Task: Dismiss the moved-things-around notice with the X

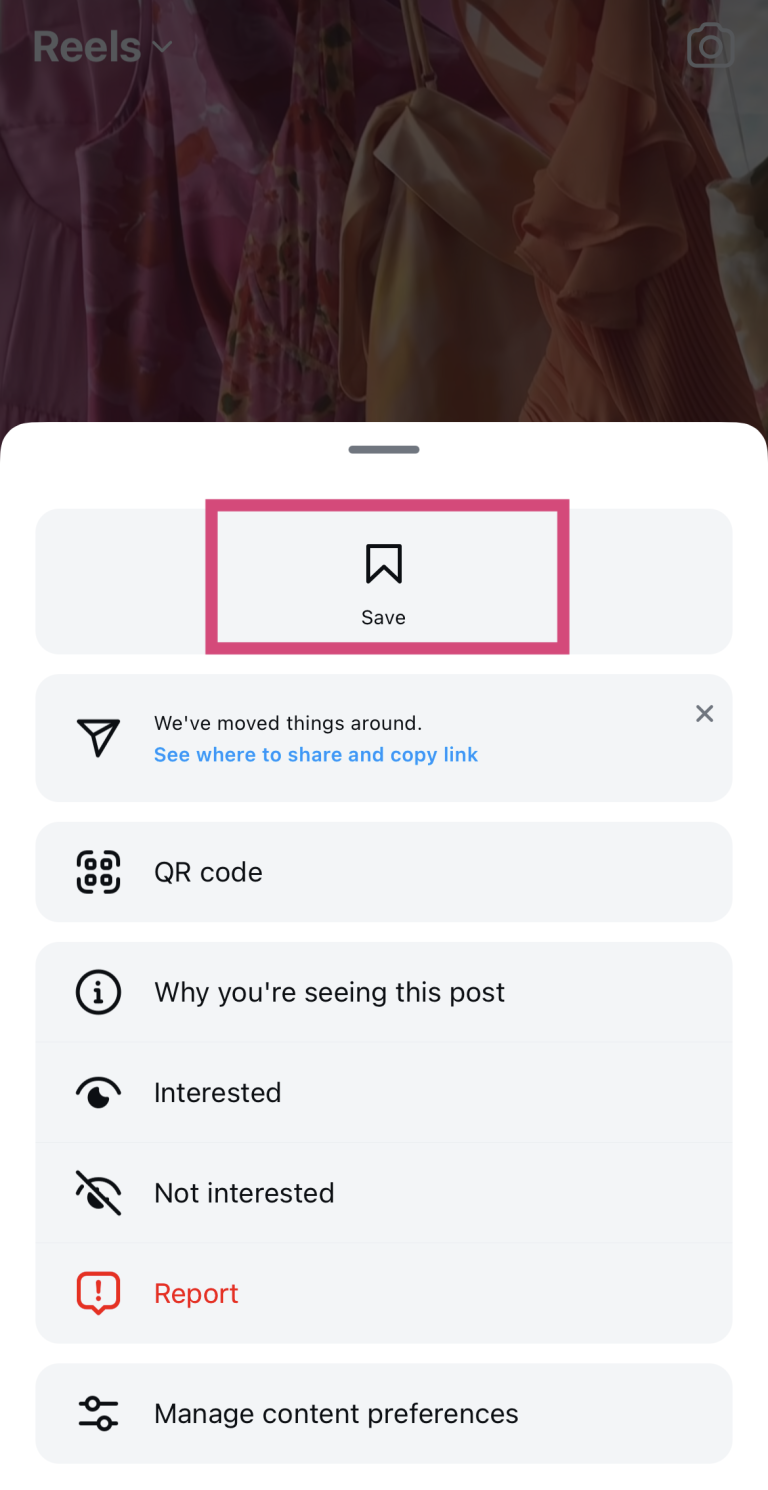Action: tap(704, 713)
